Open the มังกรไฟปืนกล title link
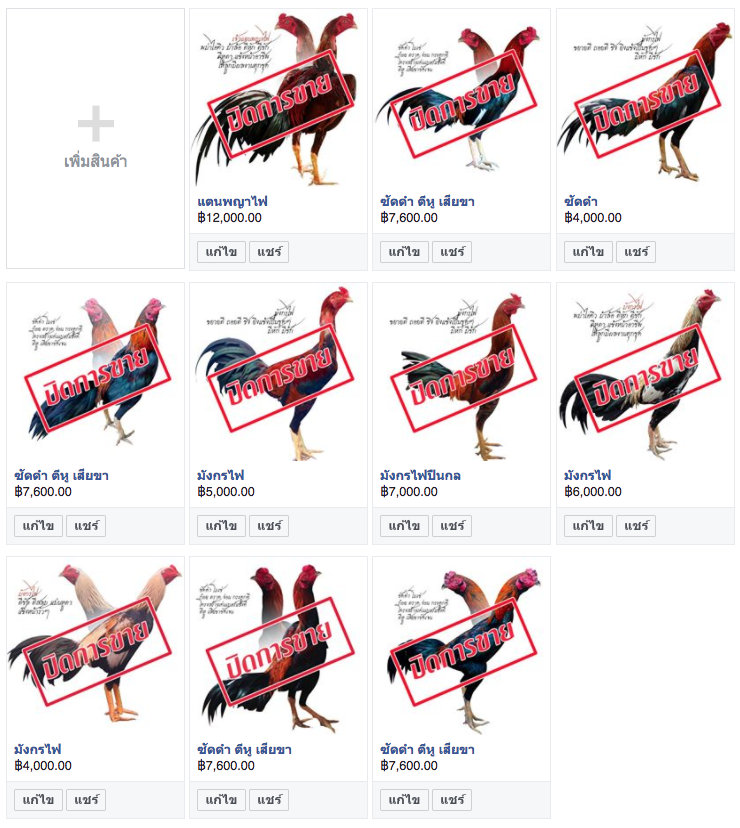Viewport: 740px width, 828px height. 420,475
